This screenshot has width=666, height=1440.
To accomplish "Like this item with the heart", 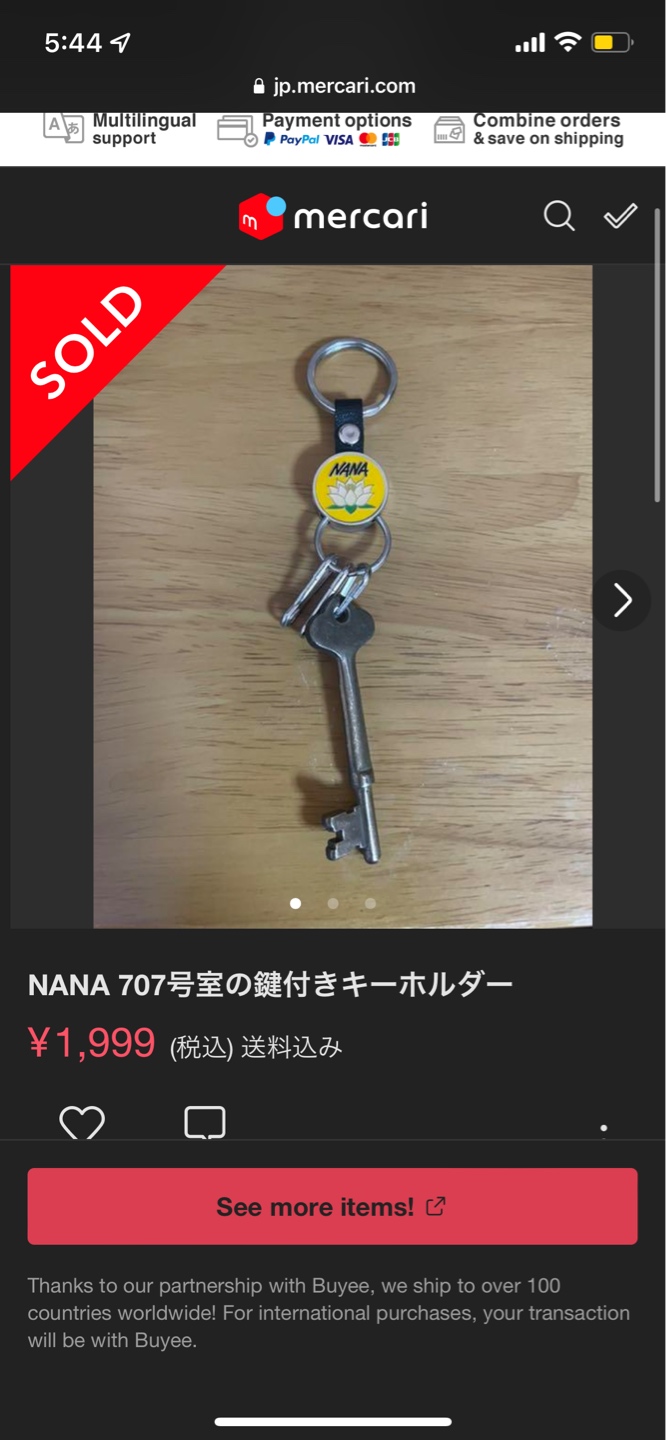I will pyautogui.click(x=82, y=1124).
